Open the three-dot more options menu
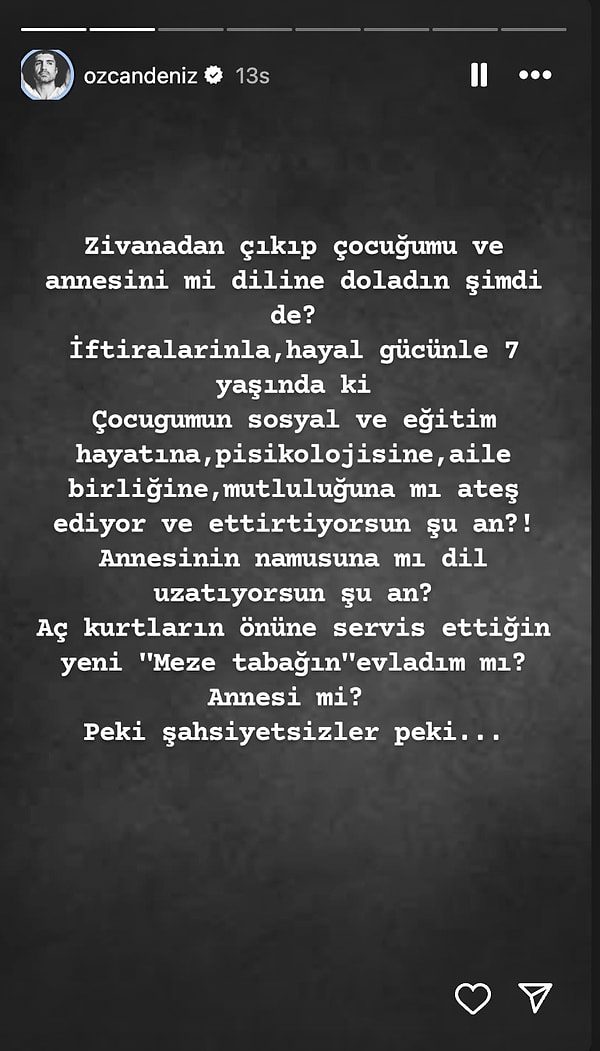The image size is (600, 1051). [x=535, y=75]
